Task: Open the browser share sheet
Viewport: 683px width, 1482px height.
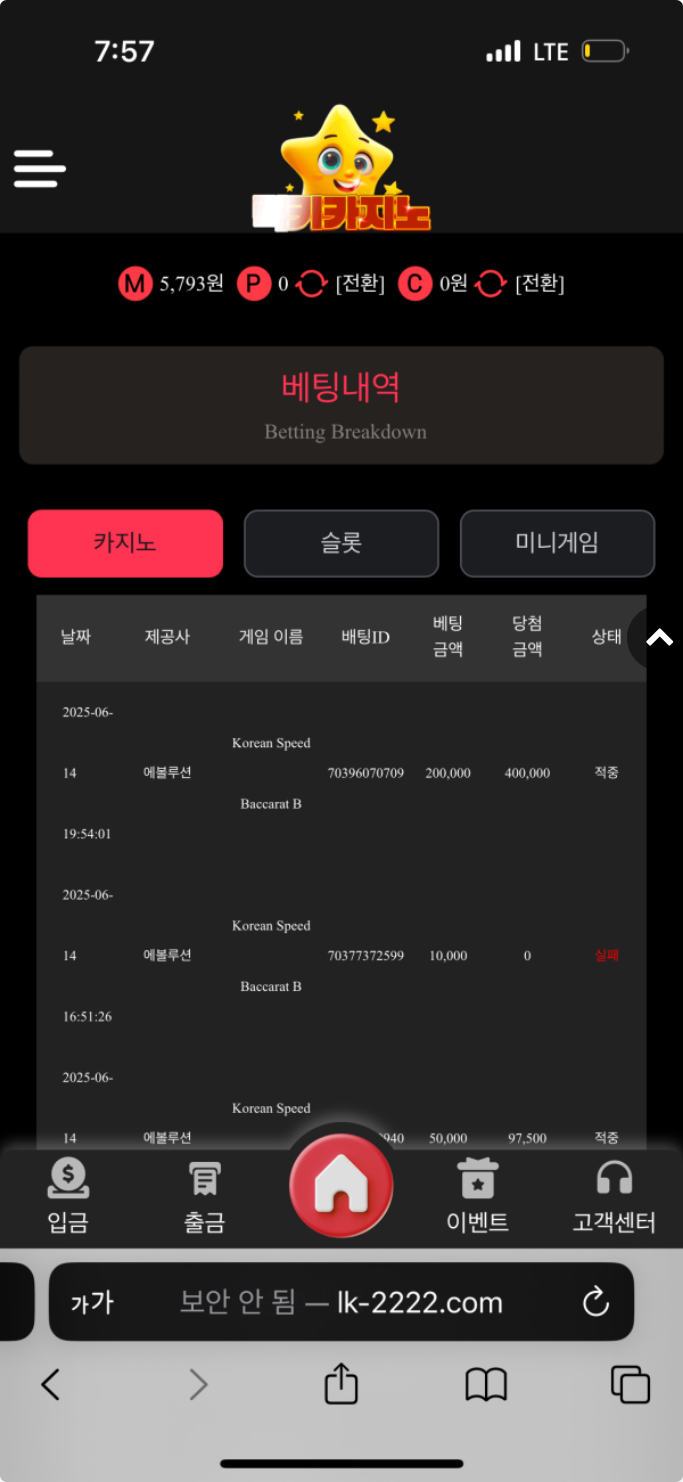Action: click(x=341, y=1385)
